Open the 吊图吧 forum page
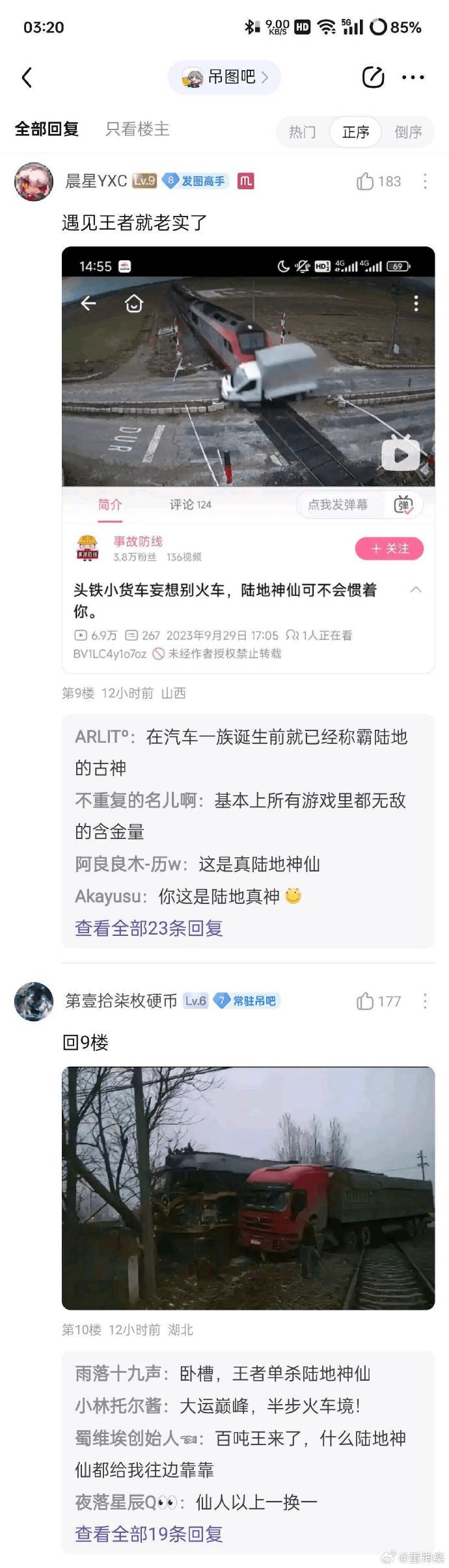 (224, 77)
